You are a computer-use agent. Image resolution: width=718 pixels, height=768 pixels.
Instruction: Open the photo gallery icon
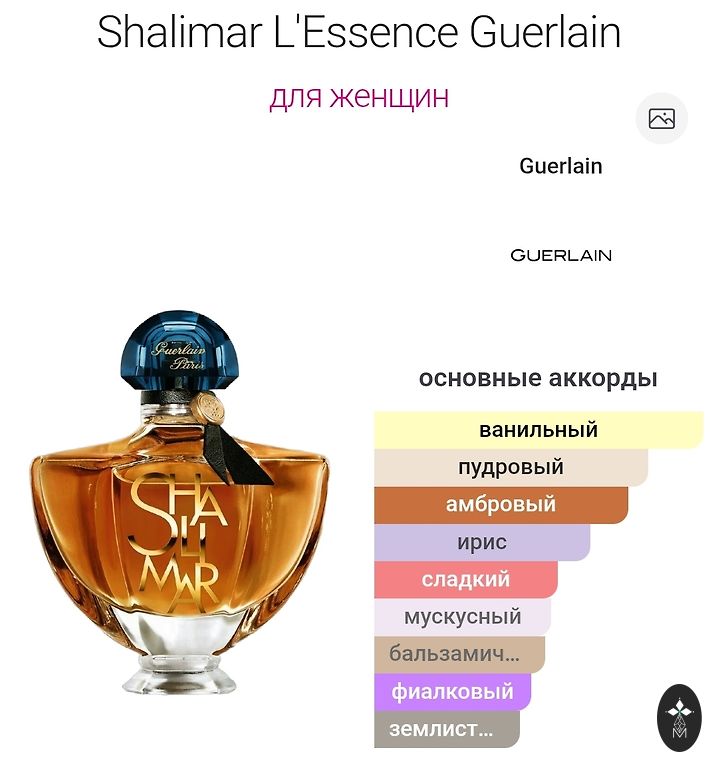click(x=661, y=118)
